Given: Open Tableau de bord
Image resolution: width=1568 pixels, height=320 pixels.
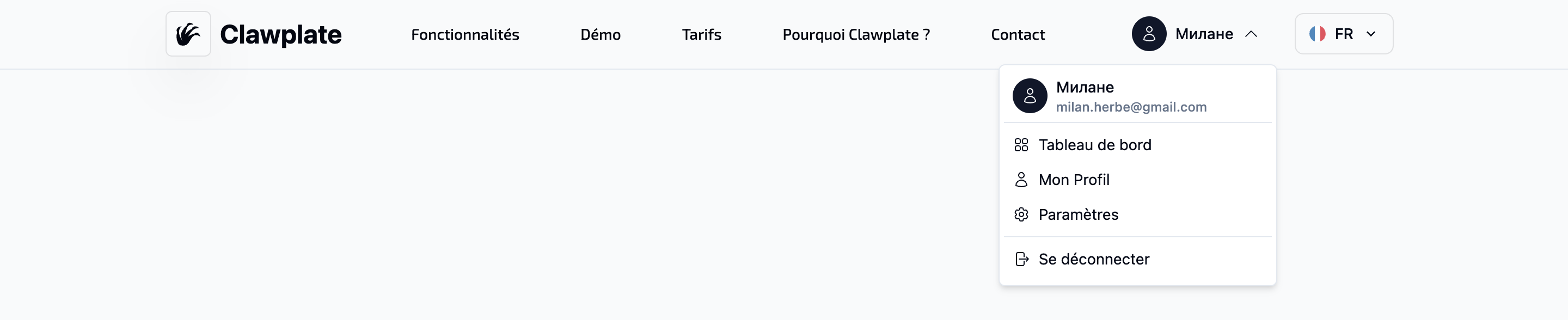Looking at the screenshot, I should pos(1094,145).
